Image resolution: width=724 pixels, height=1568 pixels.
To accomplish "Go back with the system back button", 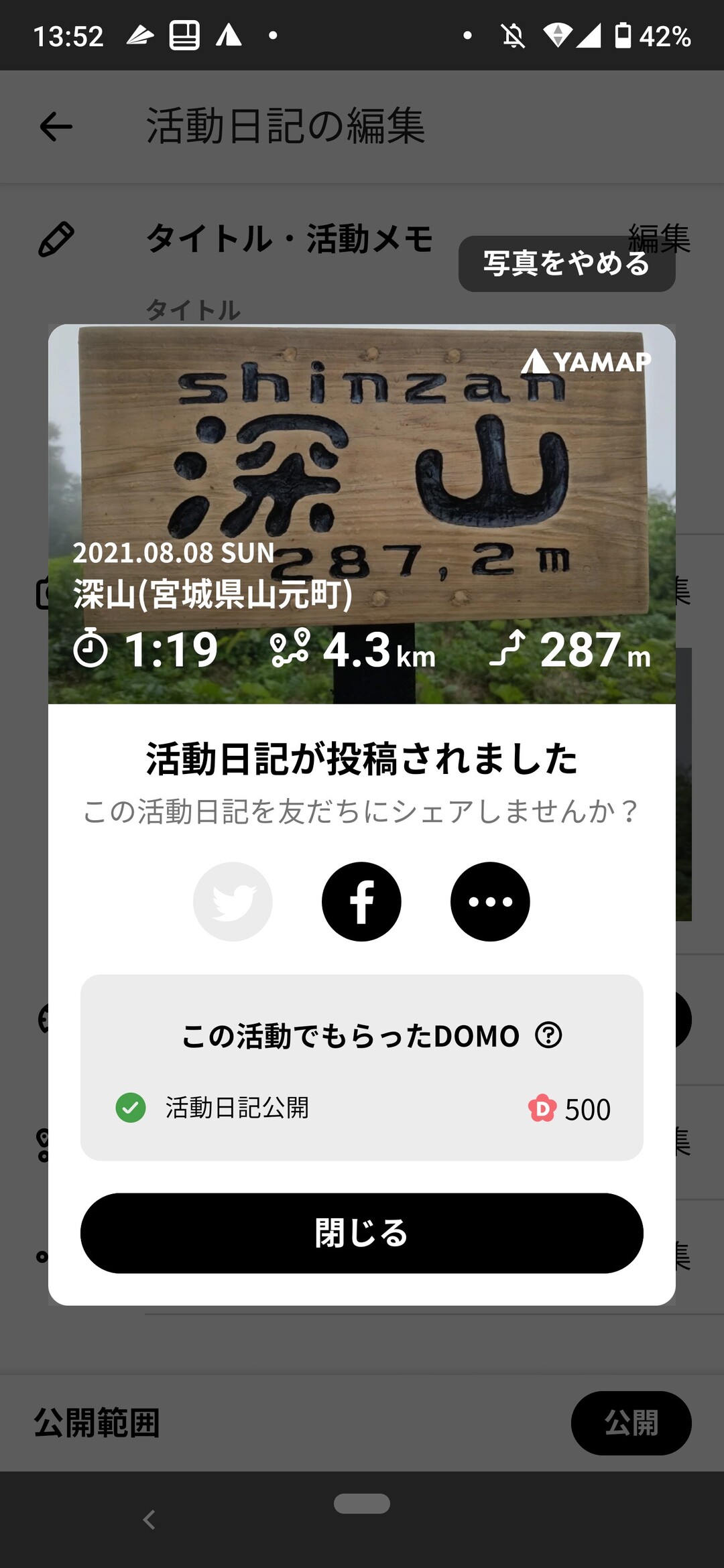I will [149, 1519].
